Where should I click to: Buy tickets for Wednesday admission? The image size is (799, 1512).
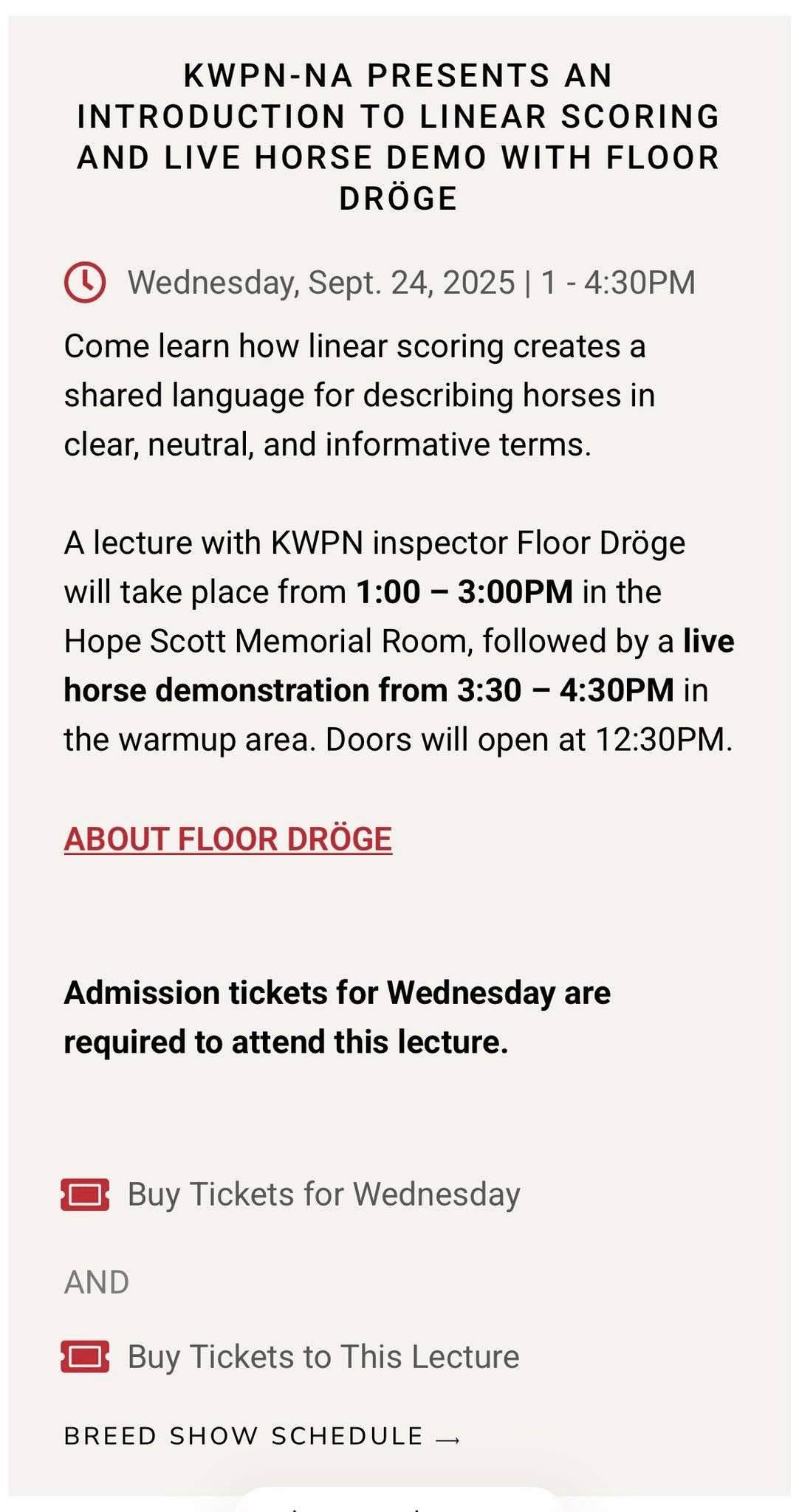[x=323, y=1195]
